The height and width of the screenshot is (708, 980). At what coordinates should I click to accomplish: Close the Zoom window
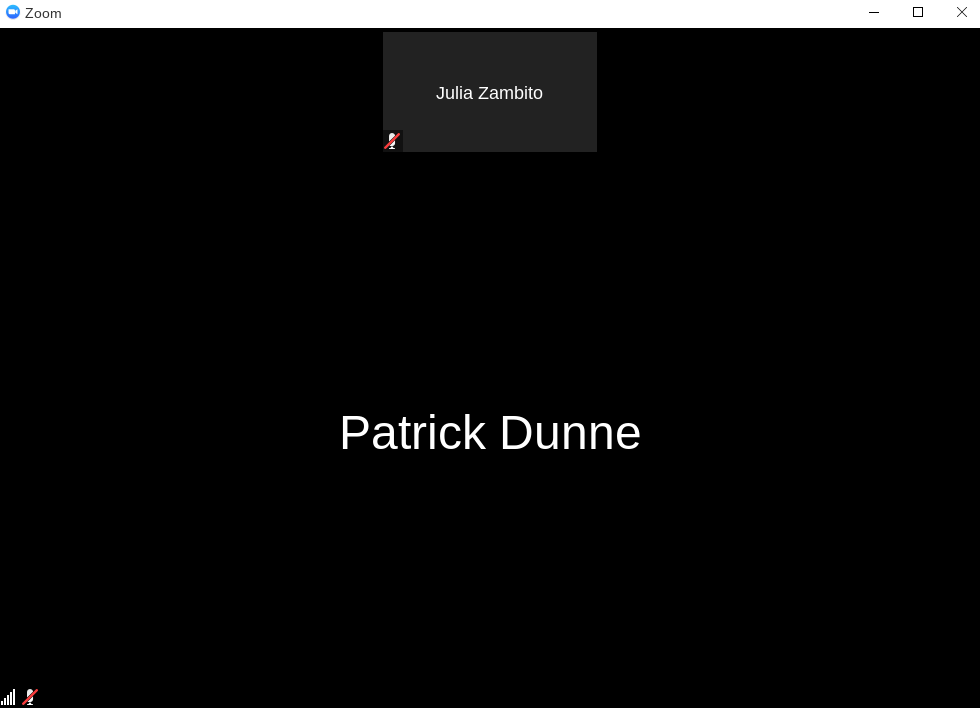click(961, 13)
